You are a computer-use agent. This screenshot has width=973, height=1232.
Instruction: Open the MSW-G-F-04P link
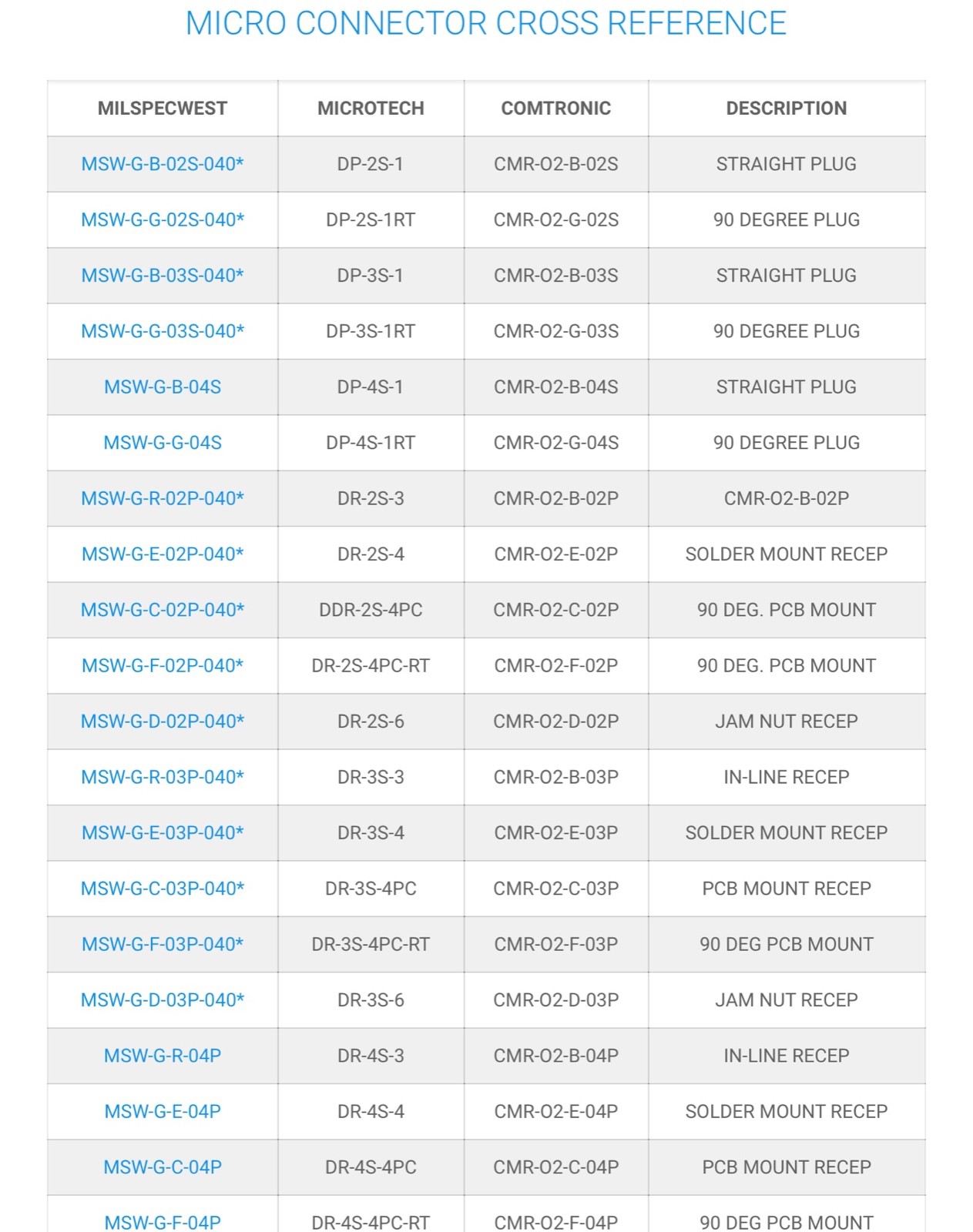[x=163, y=1222]
